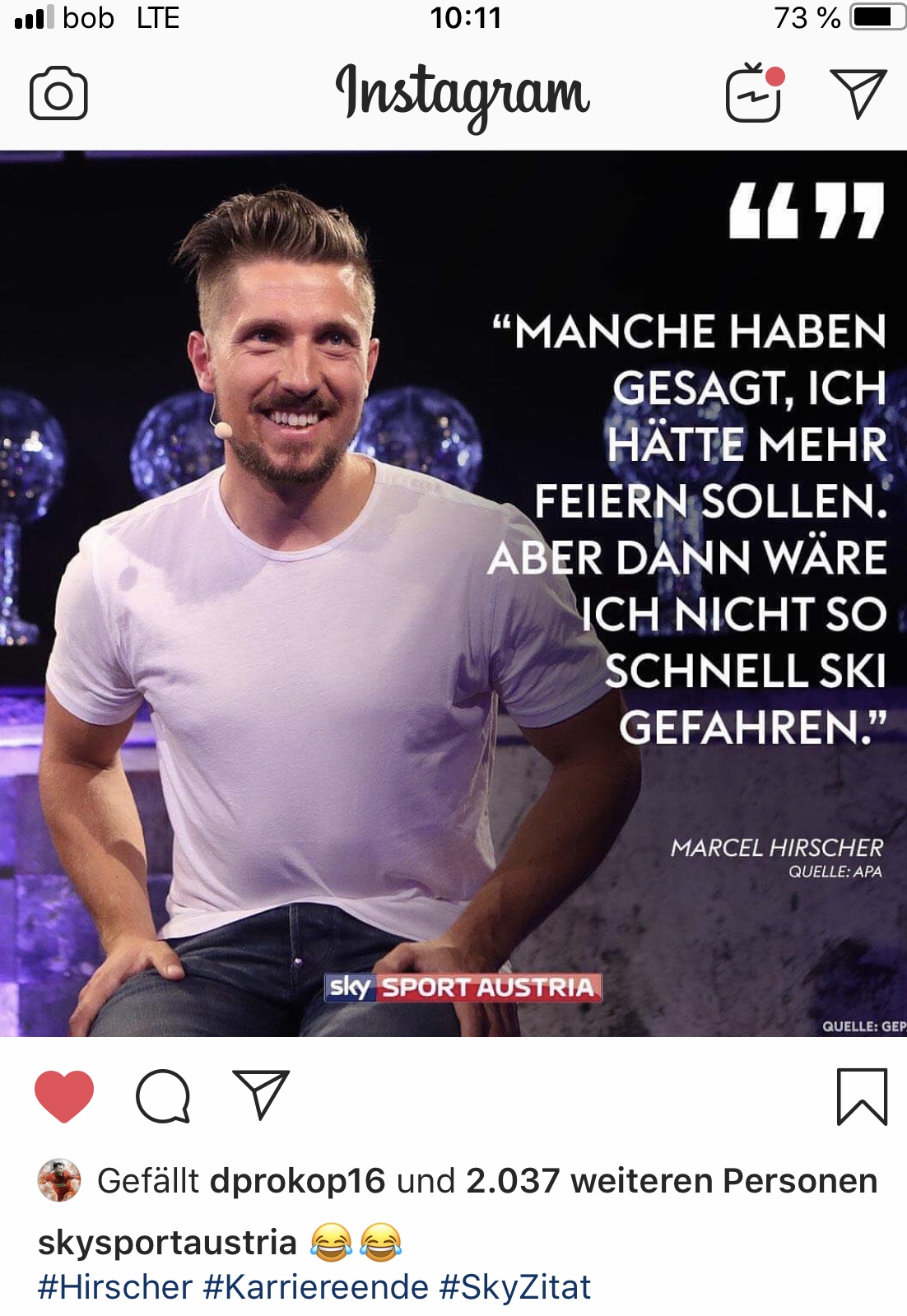Open dprokop16's profile from likes
Screen dimensions: 907x1316
[297, 1181]
